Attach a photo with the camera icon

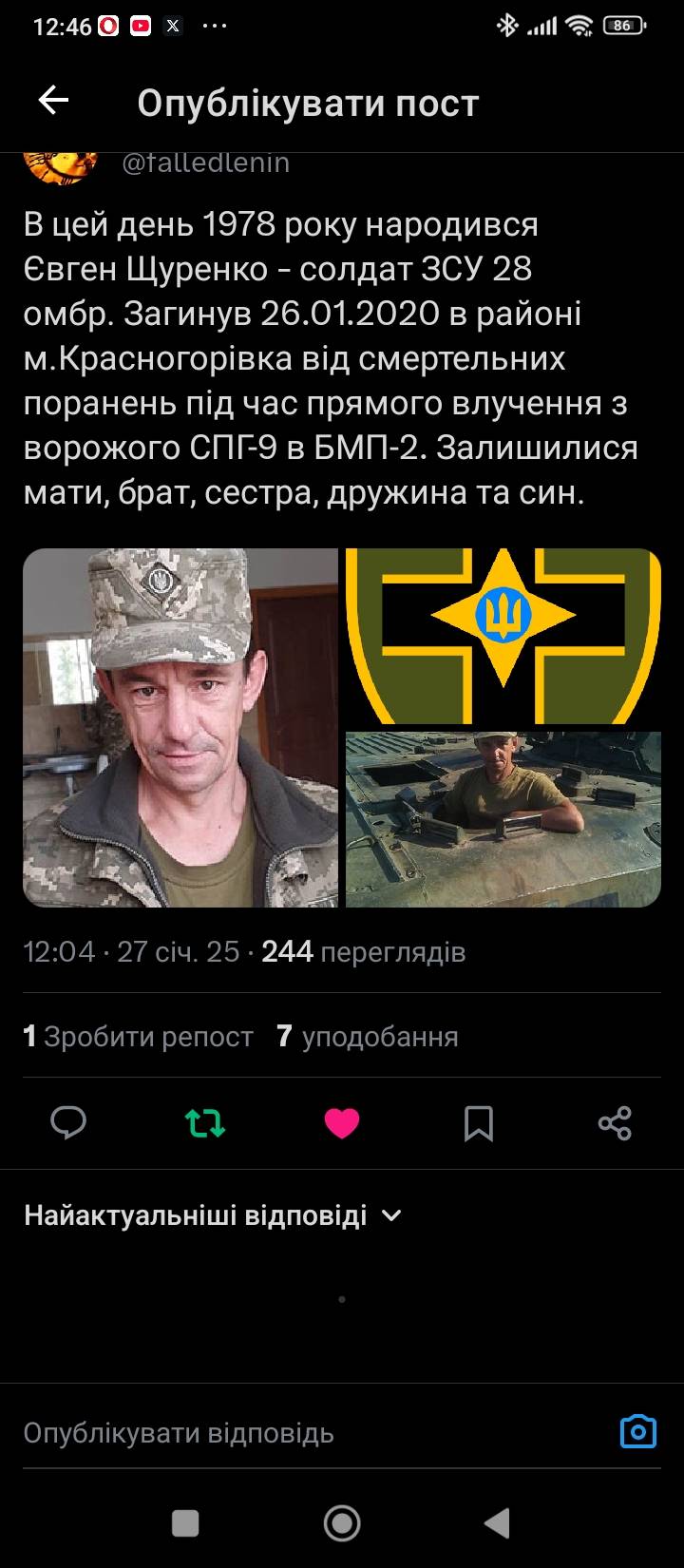638,1431
